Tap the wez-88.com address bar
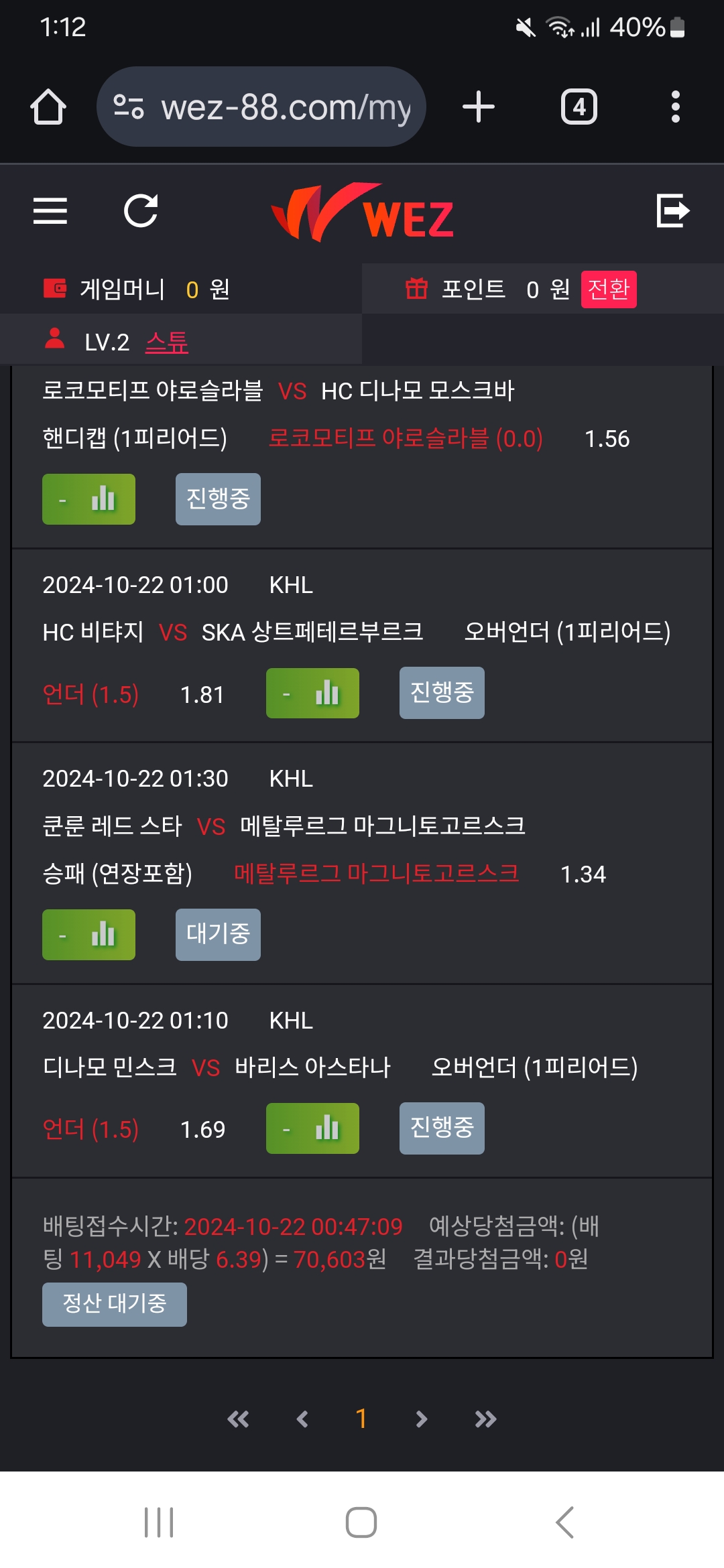The height and width of the screenshot is (1568, 724). click(x=261, y=107)
